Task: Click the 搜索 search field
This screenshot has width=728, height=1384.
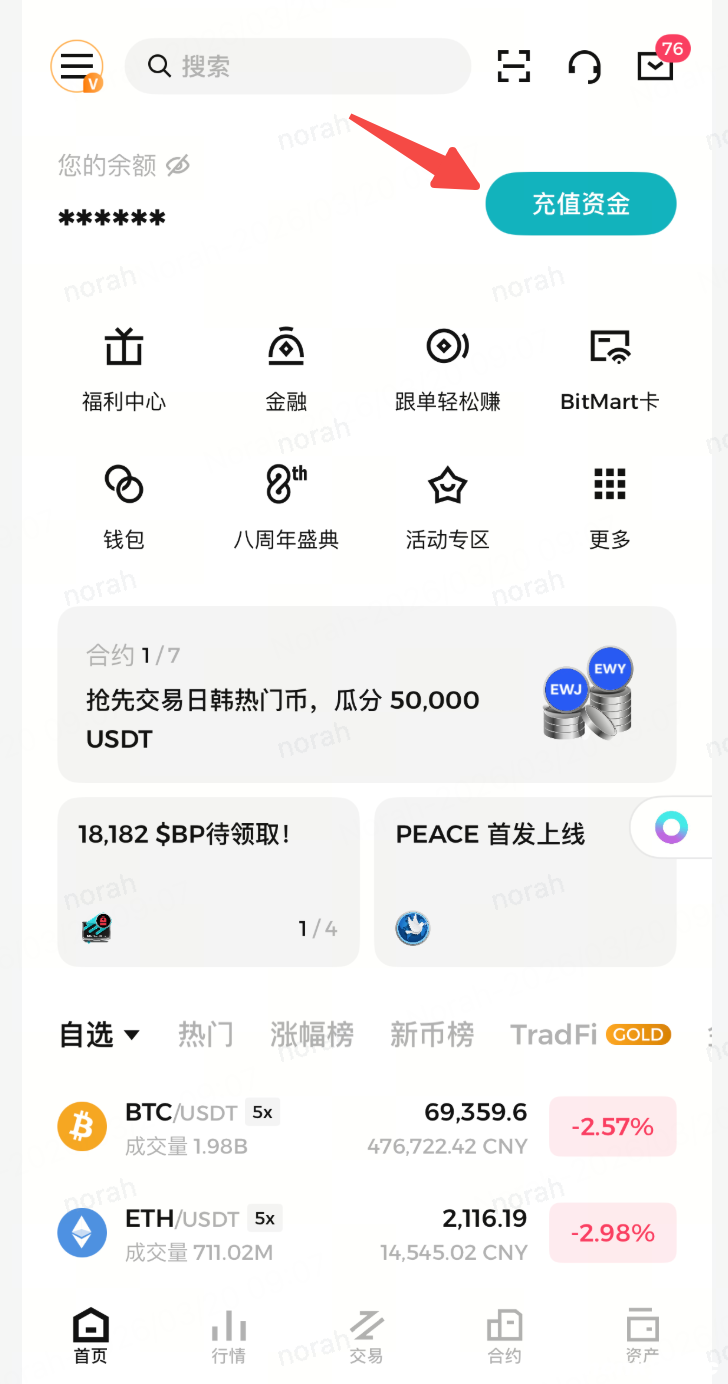Action: tap(298, 66)
